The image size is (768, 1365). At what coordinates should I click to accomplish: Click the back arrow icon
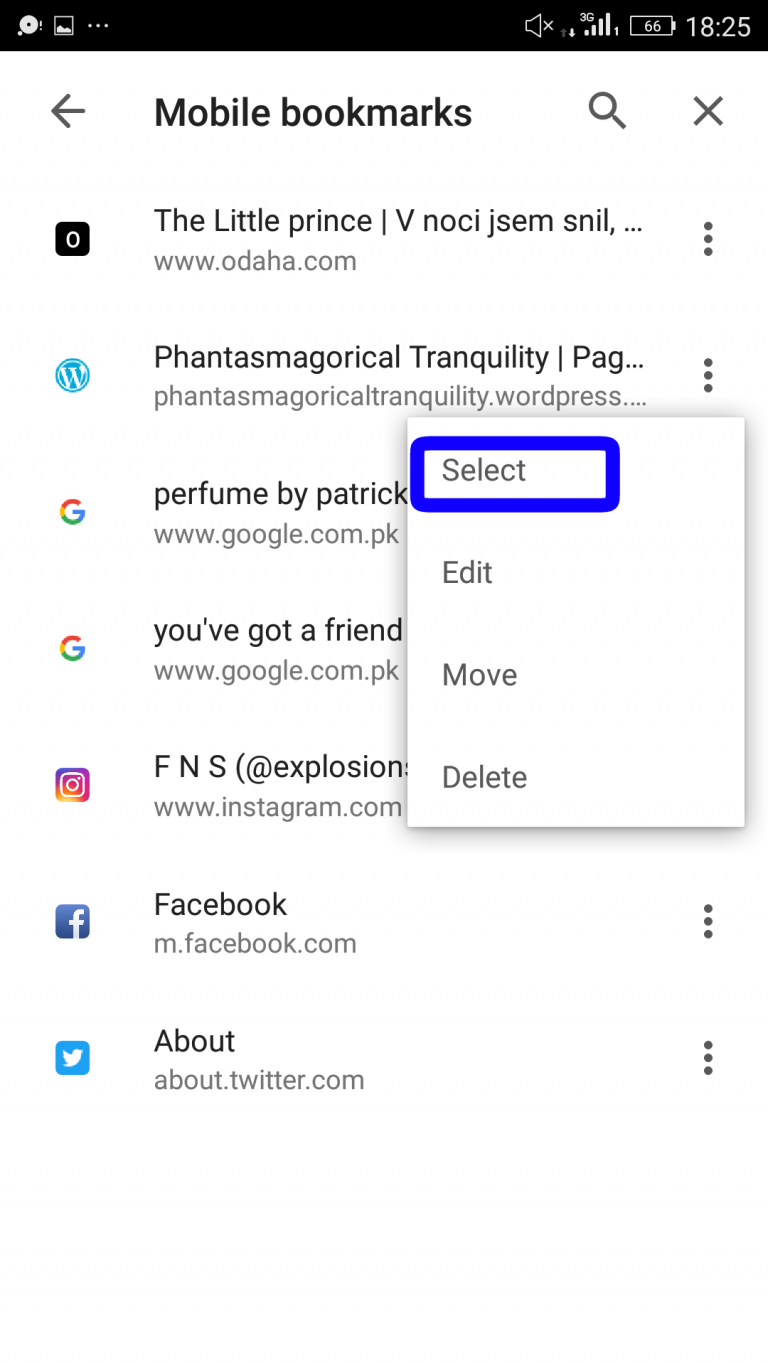pyautogui.click(x=67, y=111)
